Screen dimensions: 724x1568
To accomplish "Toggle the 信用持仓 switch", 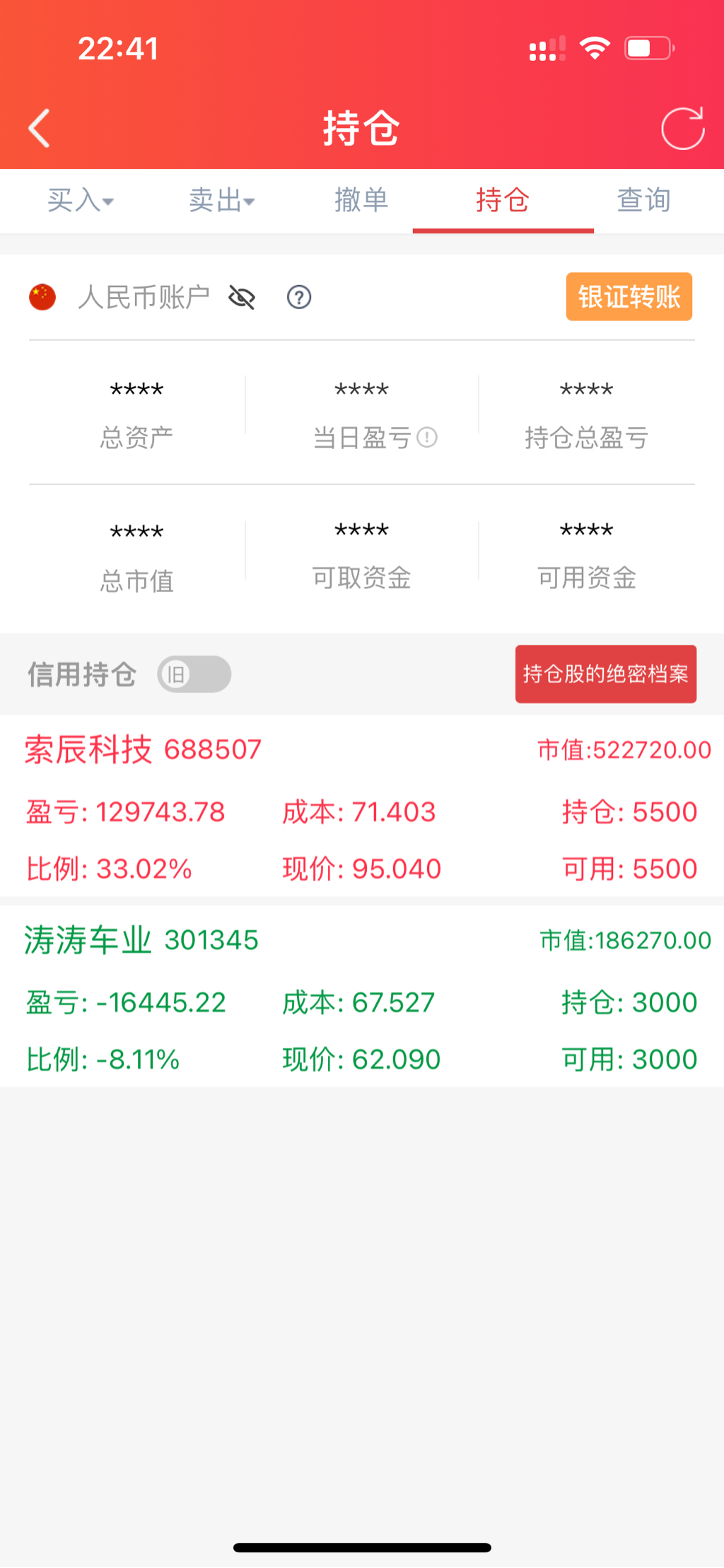I will click(194, 674).
